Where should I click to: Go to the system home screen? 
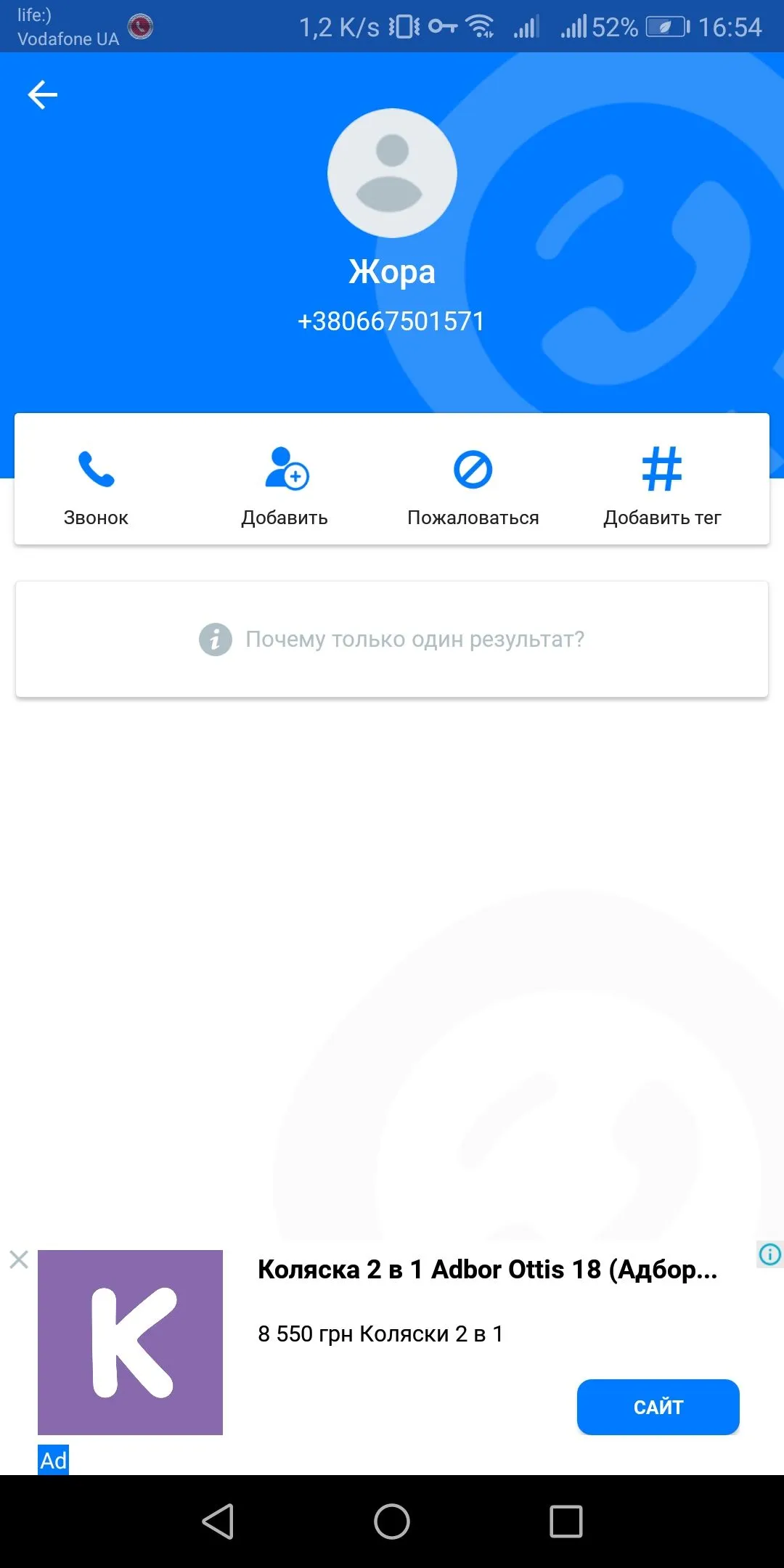click(392, 1522)
